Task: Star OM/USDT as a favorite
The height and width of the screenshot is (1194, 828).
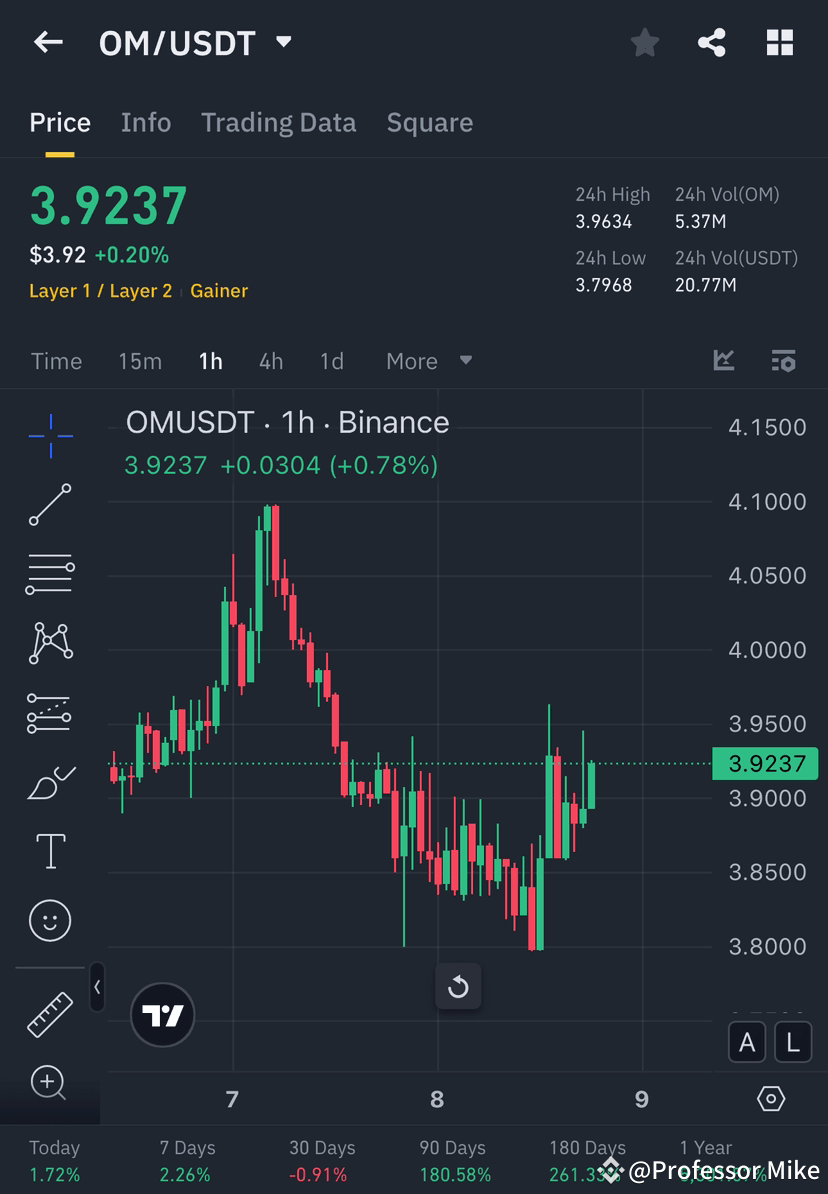Action: coord(644,42)
